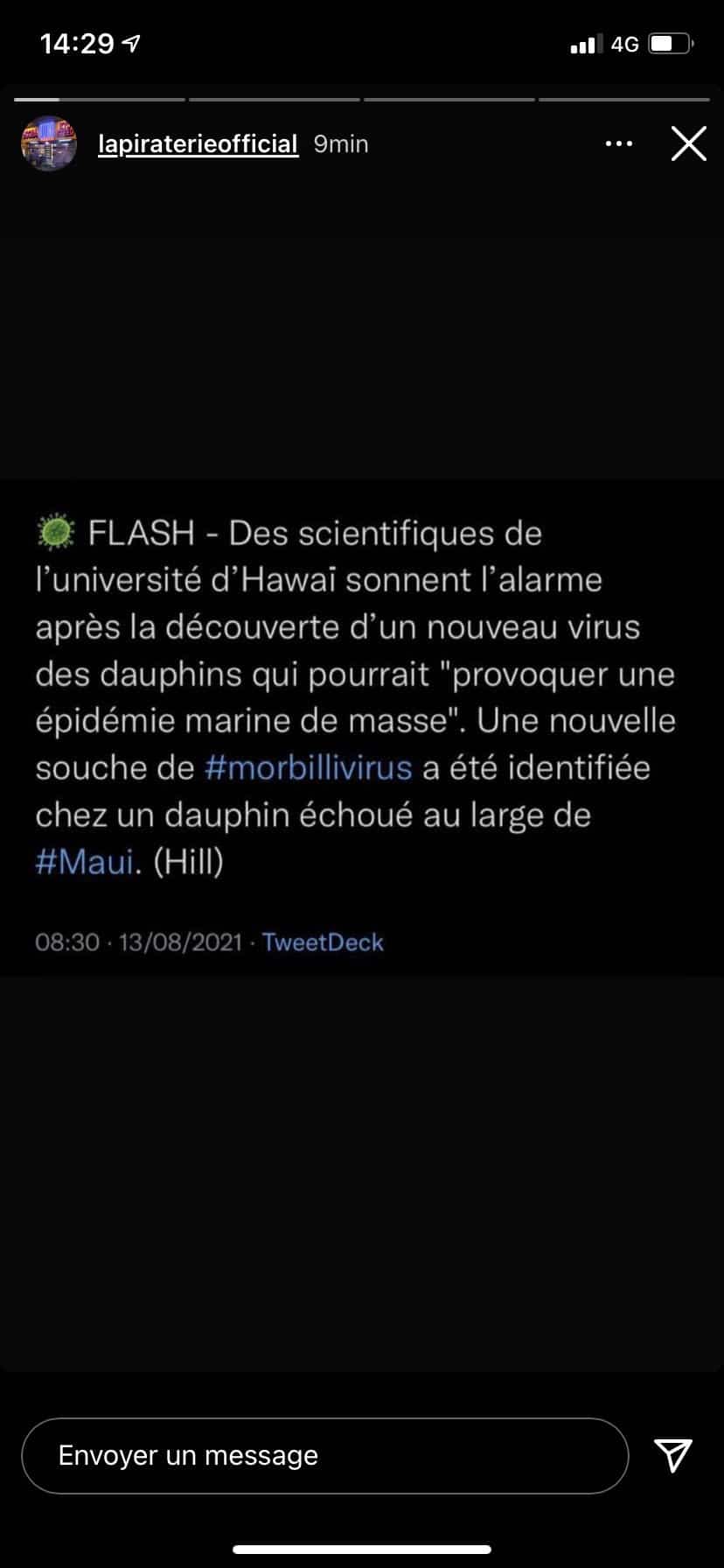Open the three-dot story options menu
The image size is (724, 1568).
click(619, 143)
